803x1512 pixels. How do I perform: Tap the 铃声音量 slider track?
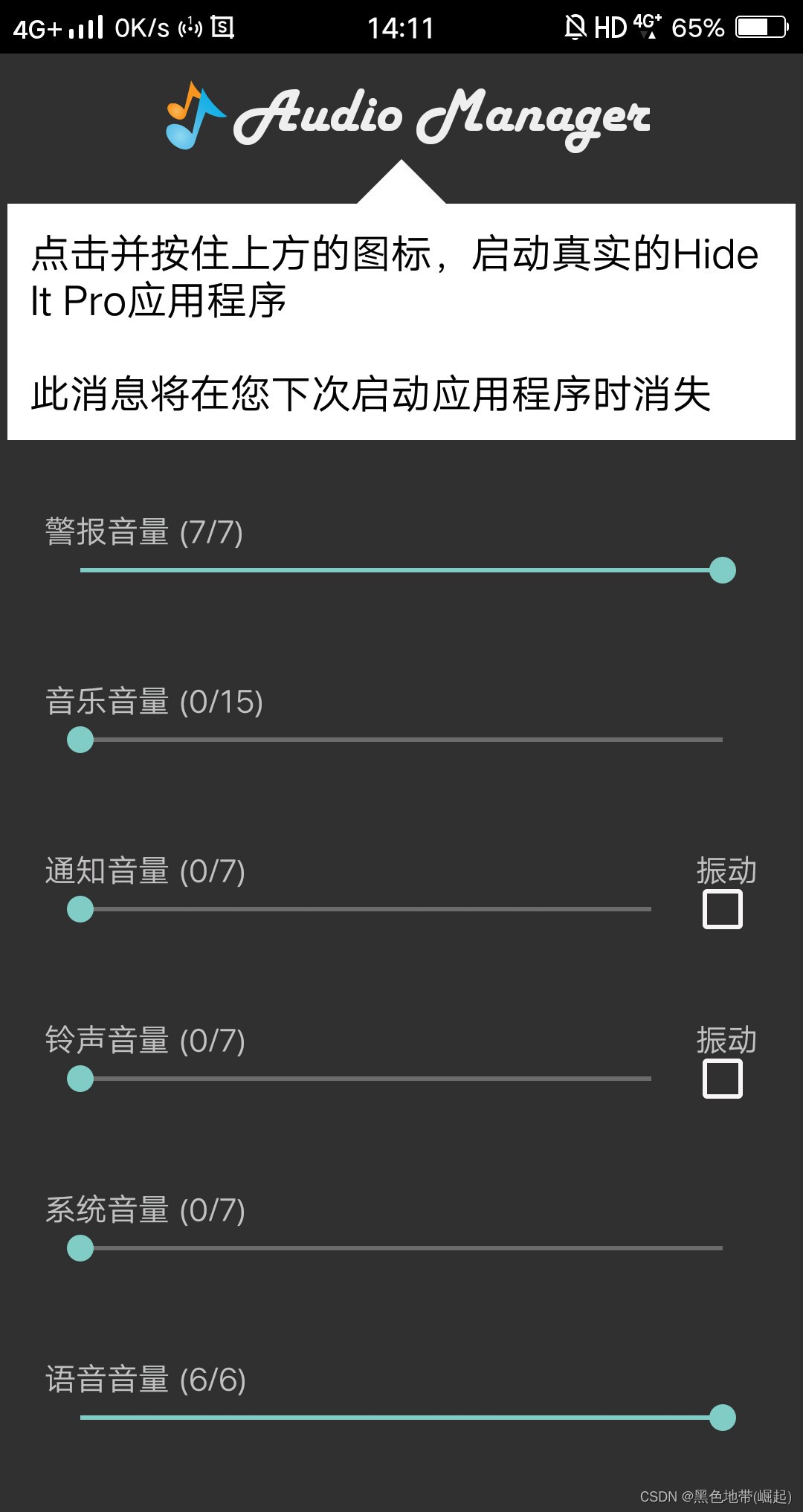366,1079
